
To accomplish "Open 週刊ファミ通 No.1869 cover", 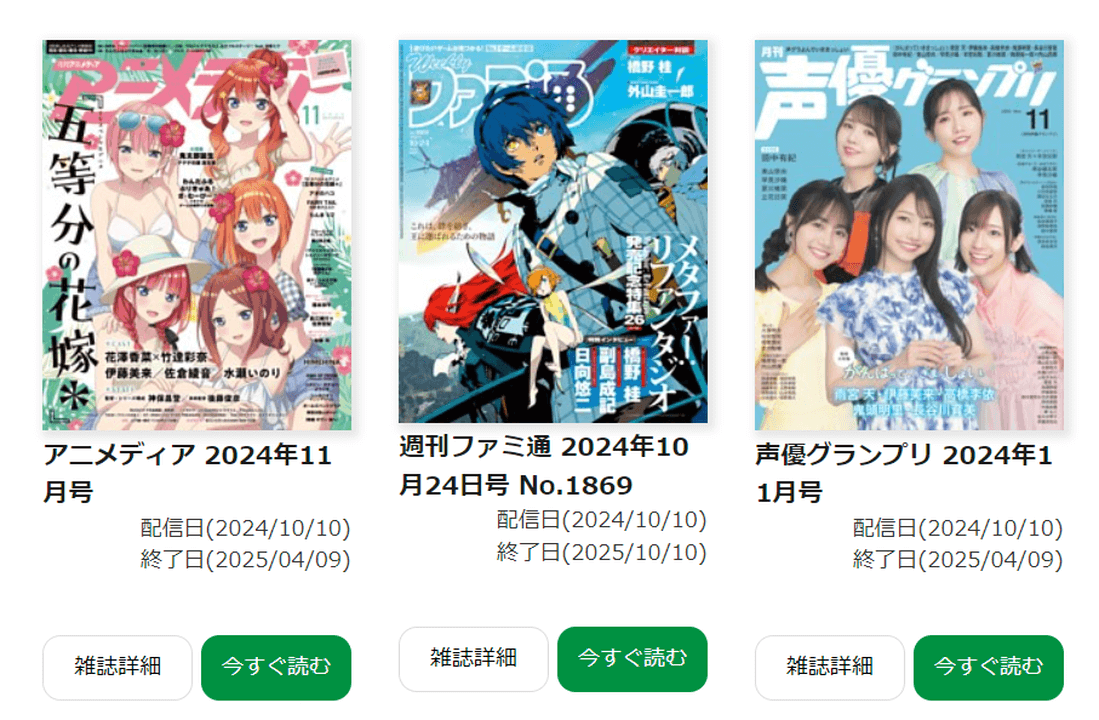I will [x=553, y=231].
